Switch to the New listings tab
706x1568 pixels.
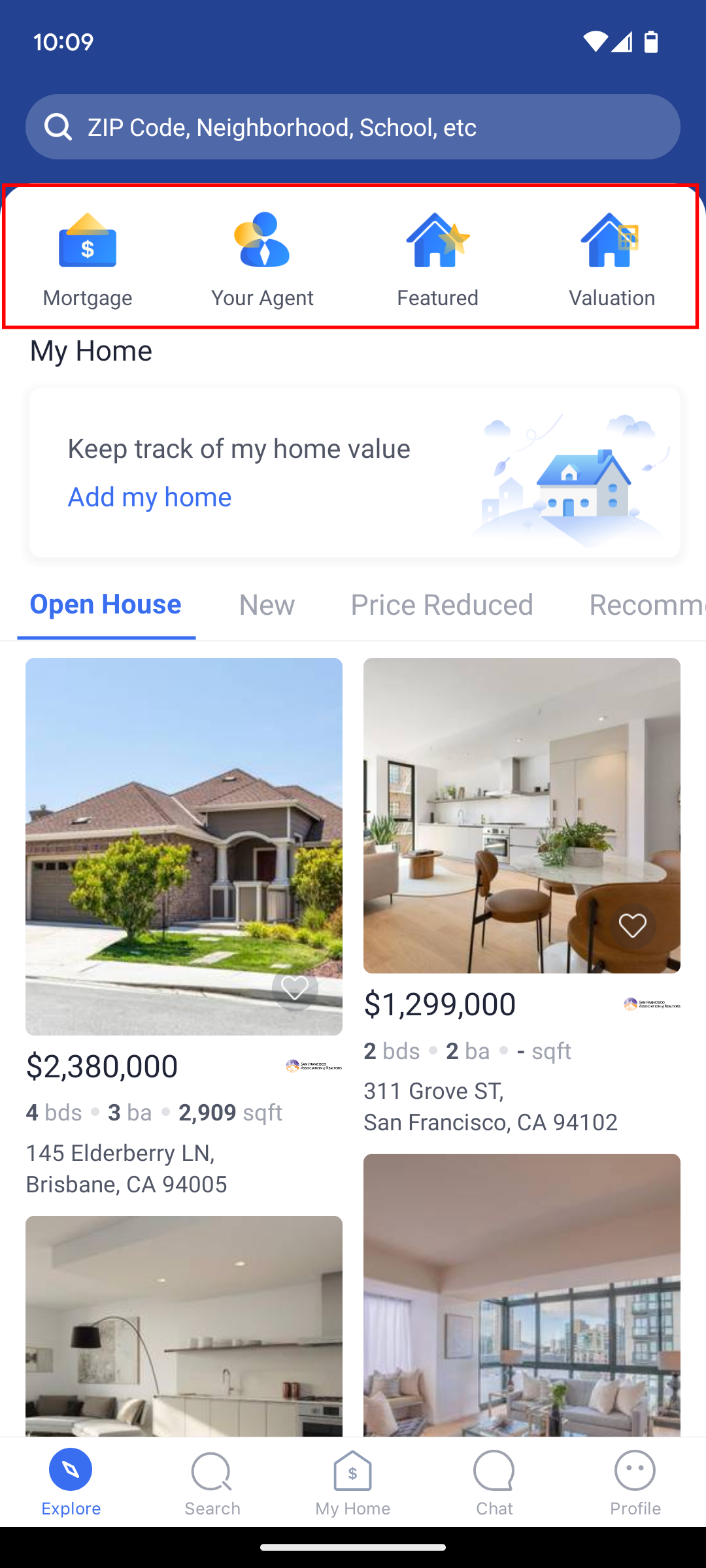267,605
